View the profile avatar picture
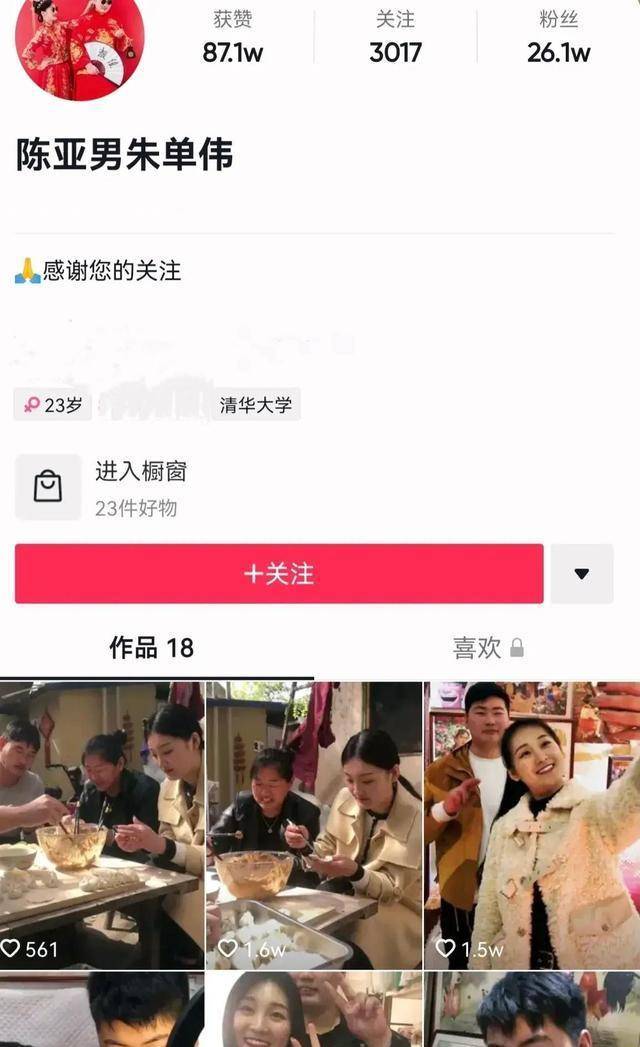The width and height of the screenshot is (640, 1047). 79,42
